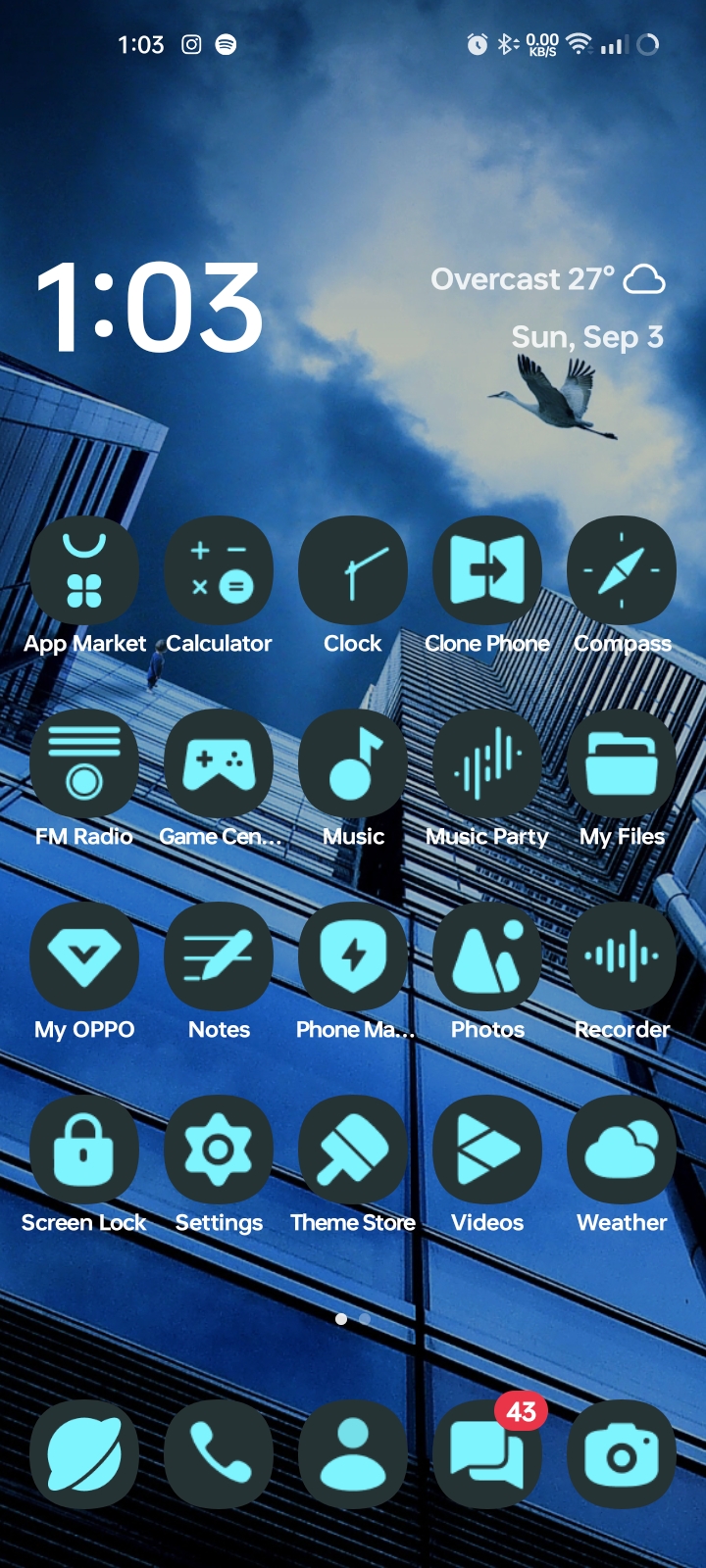
Task: Open the Recorder app
Action: pos(622,956)
